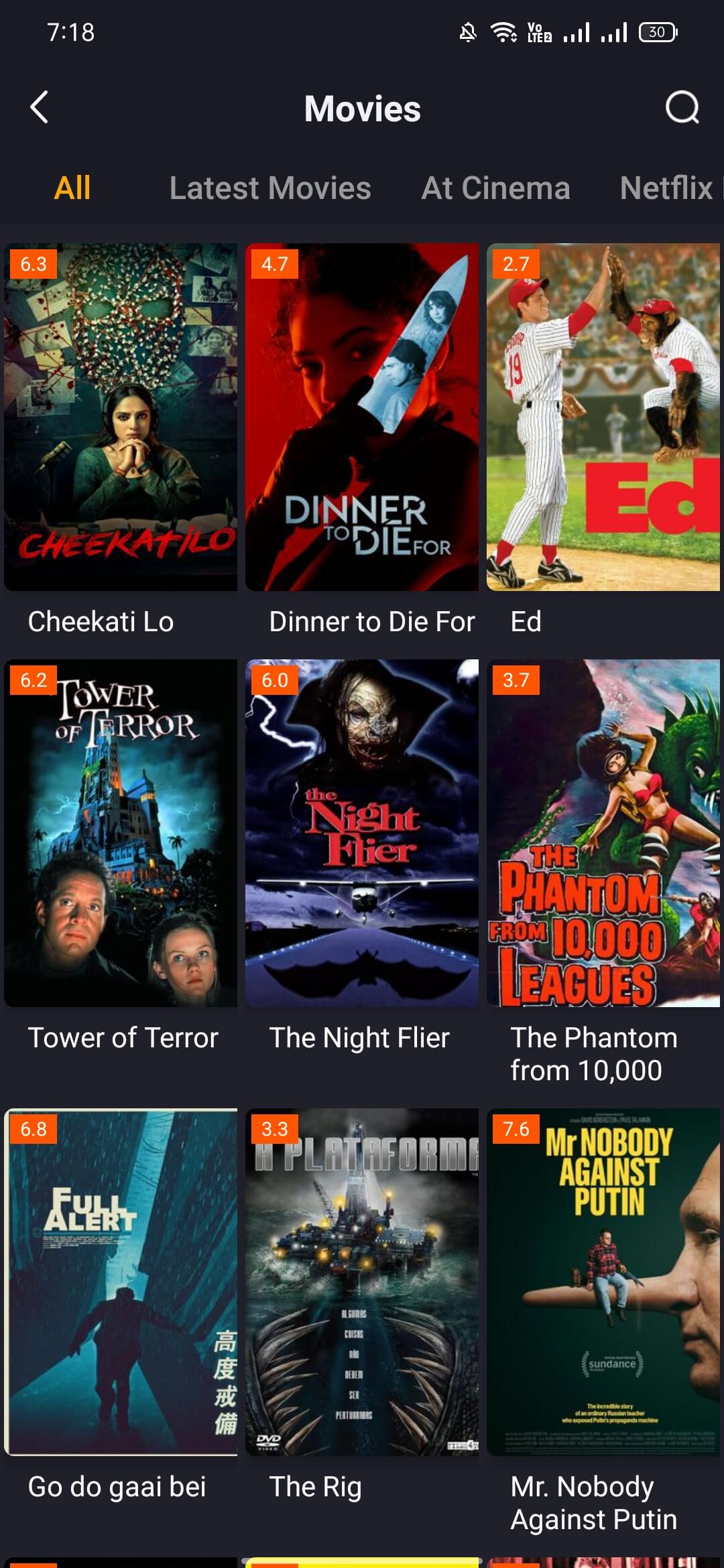View Tower of Terror details
The image size is (724, 1568).
121,833
